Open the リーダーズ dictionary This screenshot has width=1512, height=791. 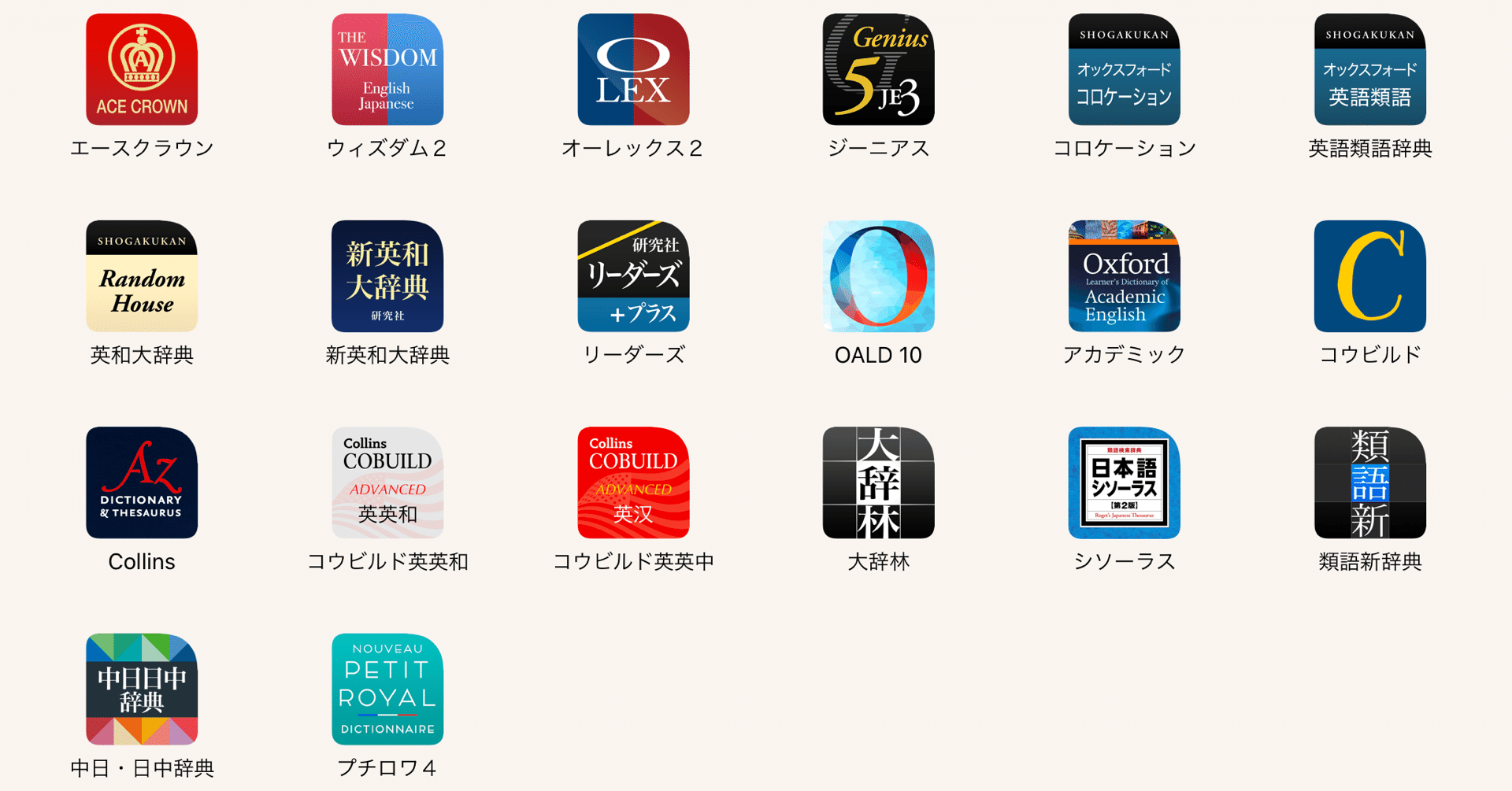tap(633, 276)
